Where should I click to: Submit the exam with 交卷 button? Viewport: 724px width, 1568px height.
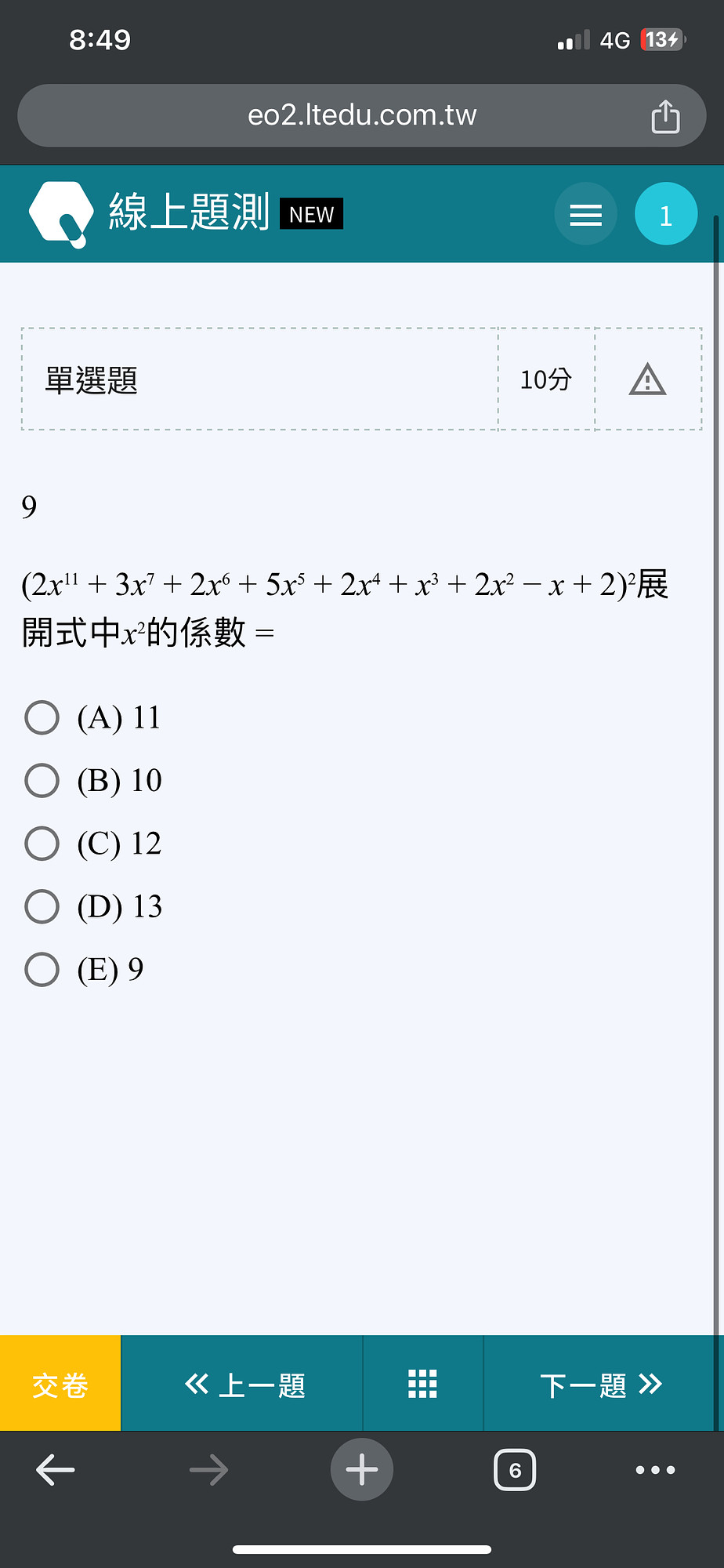(60, 1384)
